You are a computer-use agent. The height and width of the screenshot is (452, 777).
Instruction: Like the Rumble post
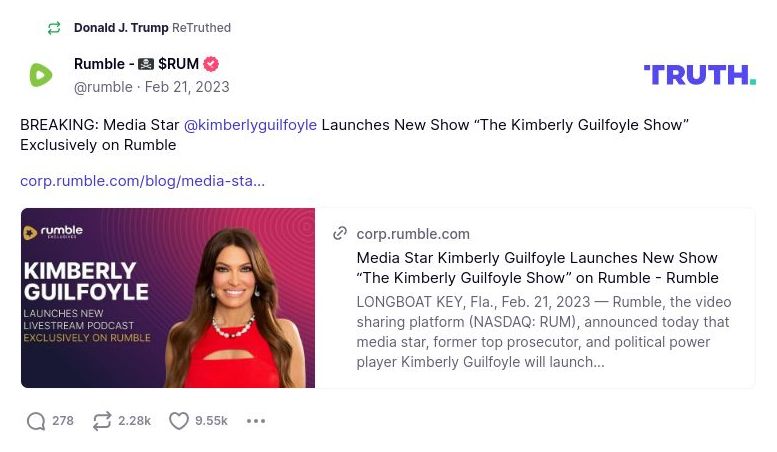click(179, 421)
